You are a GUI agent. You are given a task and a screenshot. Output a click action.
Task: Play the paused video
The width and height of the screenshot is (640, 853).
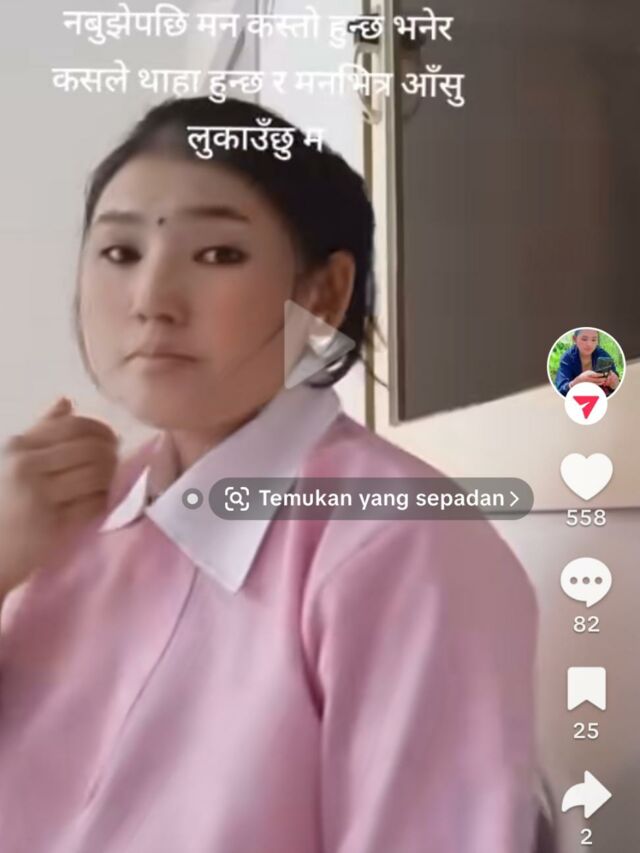316,344
